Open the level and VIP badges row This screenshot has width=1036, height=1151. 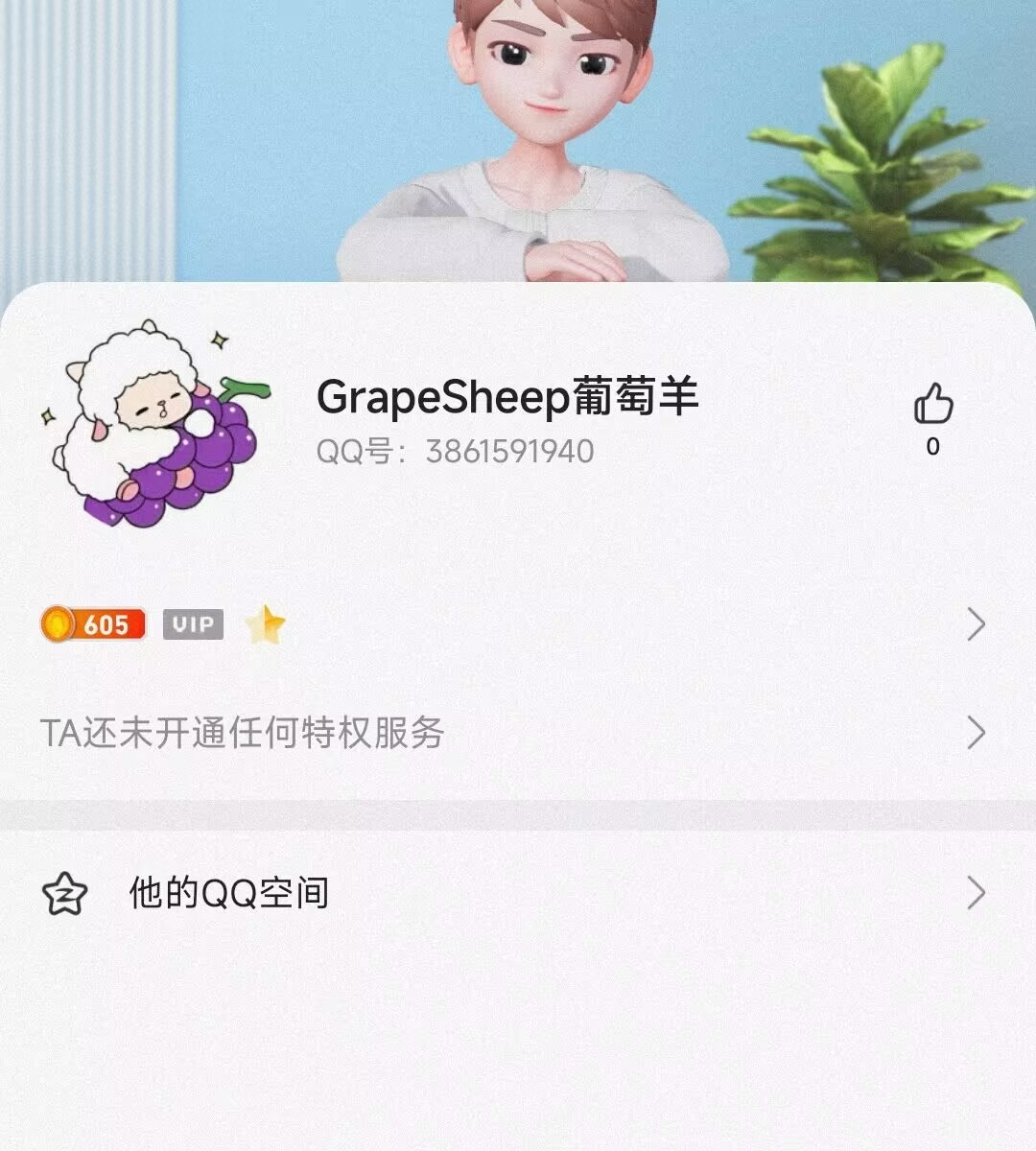pyautogui.click(x=518, y=624)
